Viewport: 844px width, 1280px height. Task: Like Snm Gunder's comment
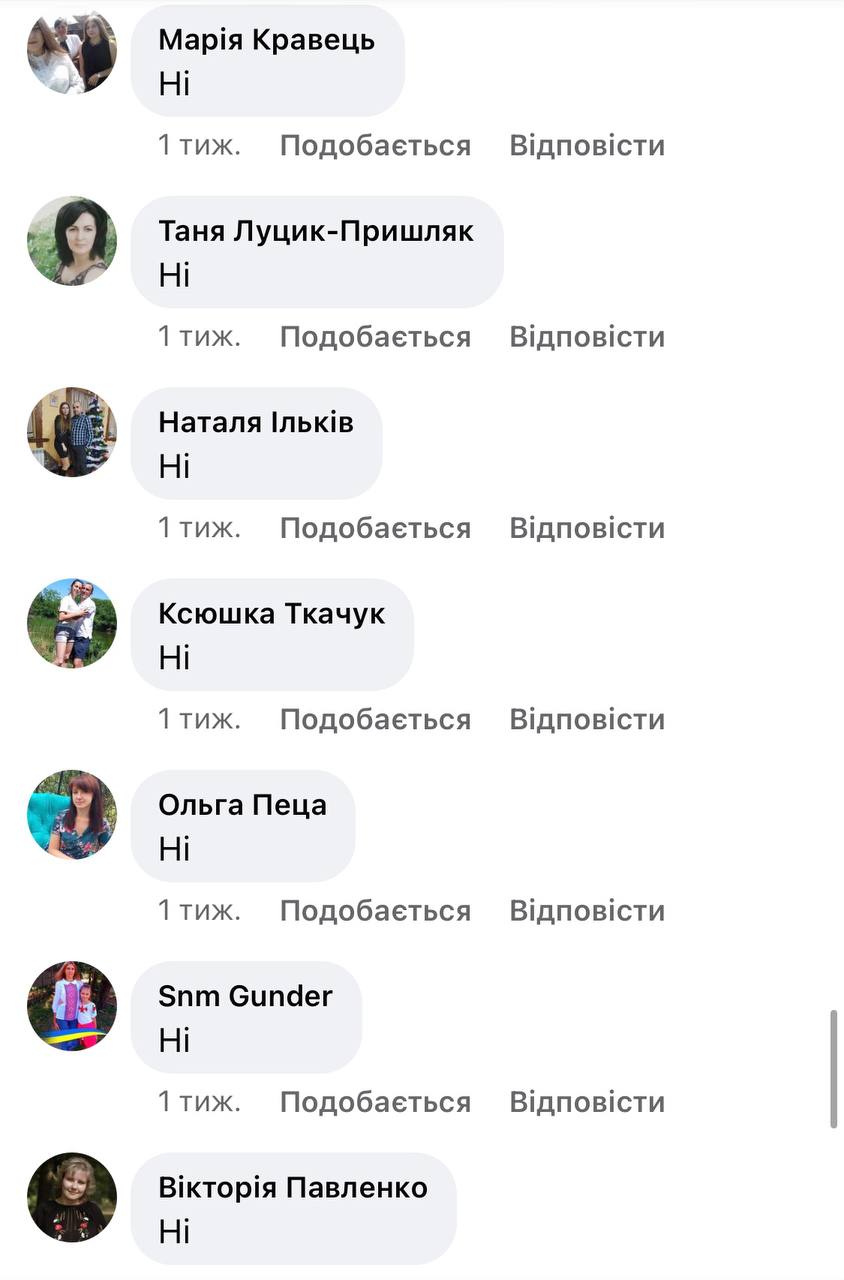[375, 1102]
